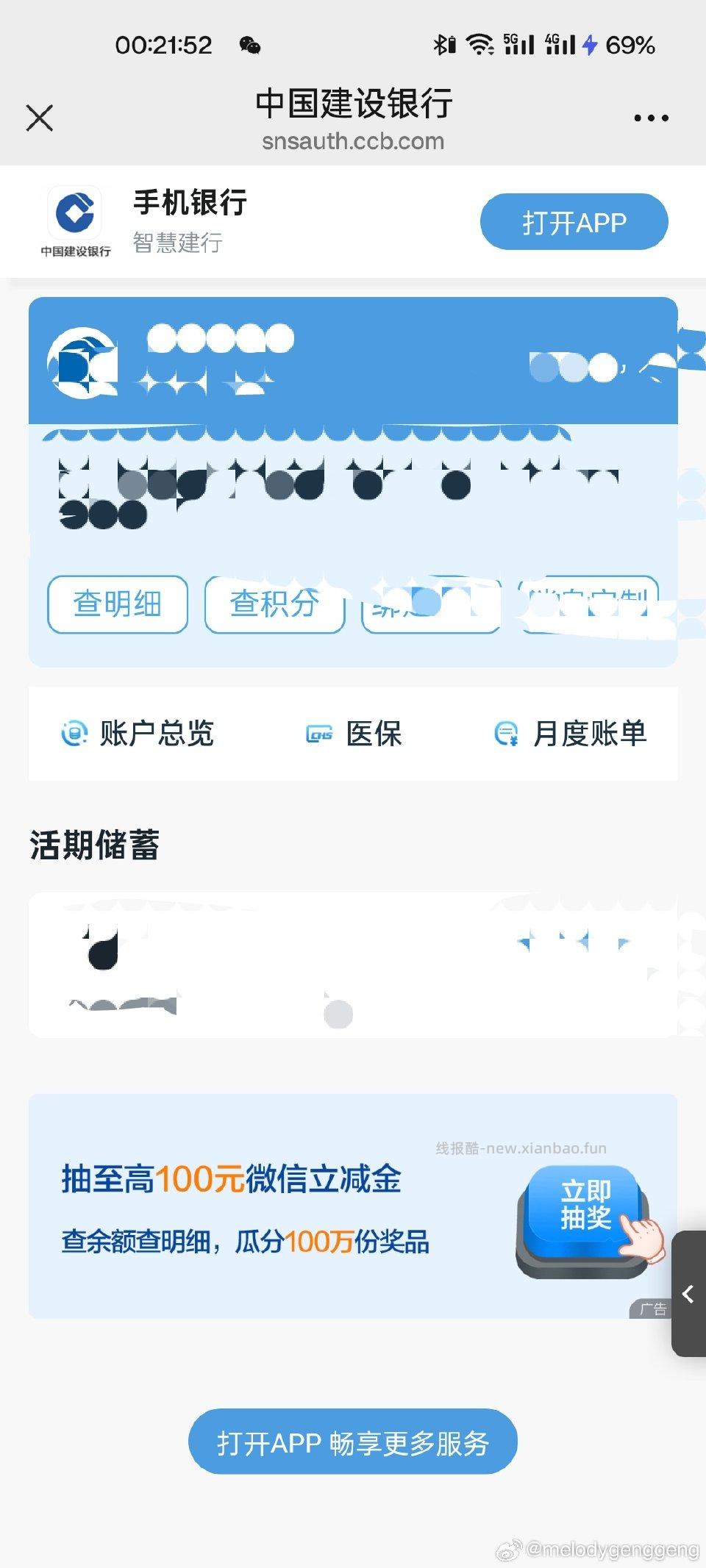
Task: Tap the 5G signal indicator
Action: tap(519, 44)
